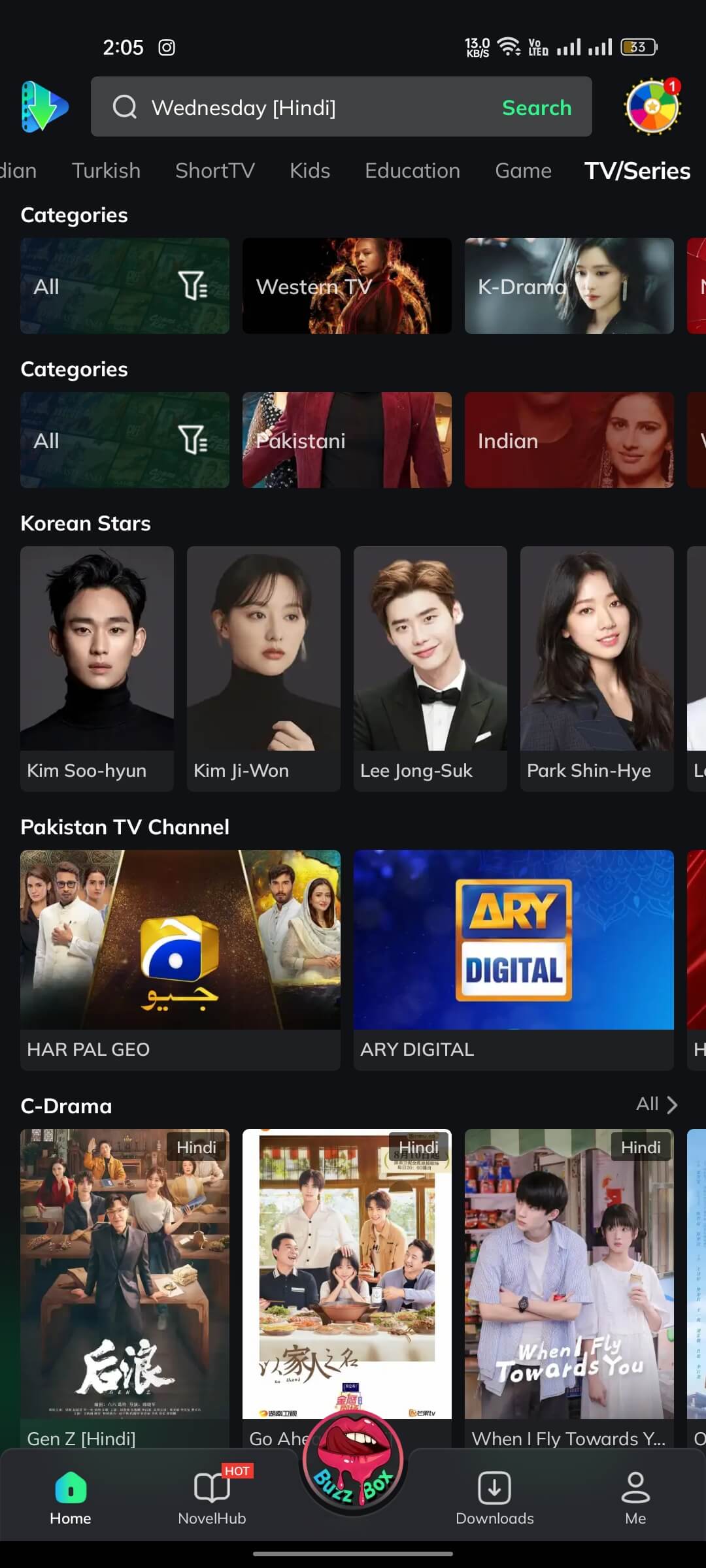
Task: Open the spin wheel rewards icon
Action: (x=652, y=106)
